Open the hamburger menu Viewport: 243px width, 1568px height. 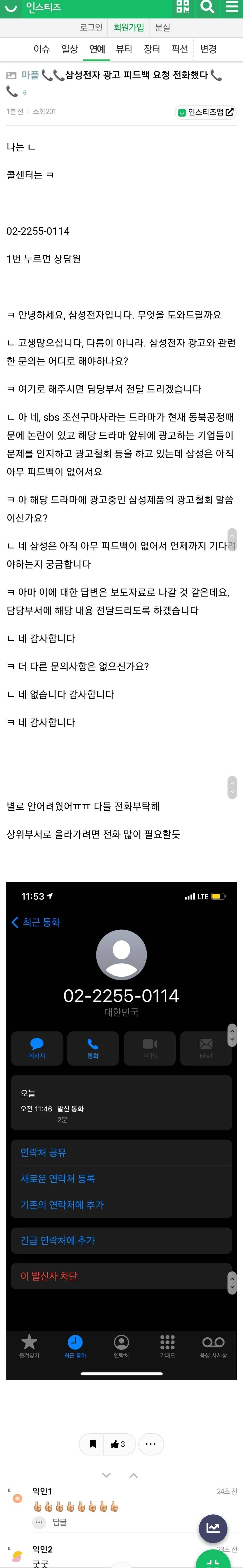click(x=232, y=7)
